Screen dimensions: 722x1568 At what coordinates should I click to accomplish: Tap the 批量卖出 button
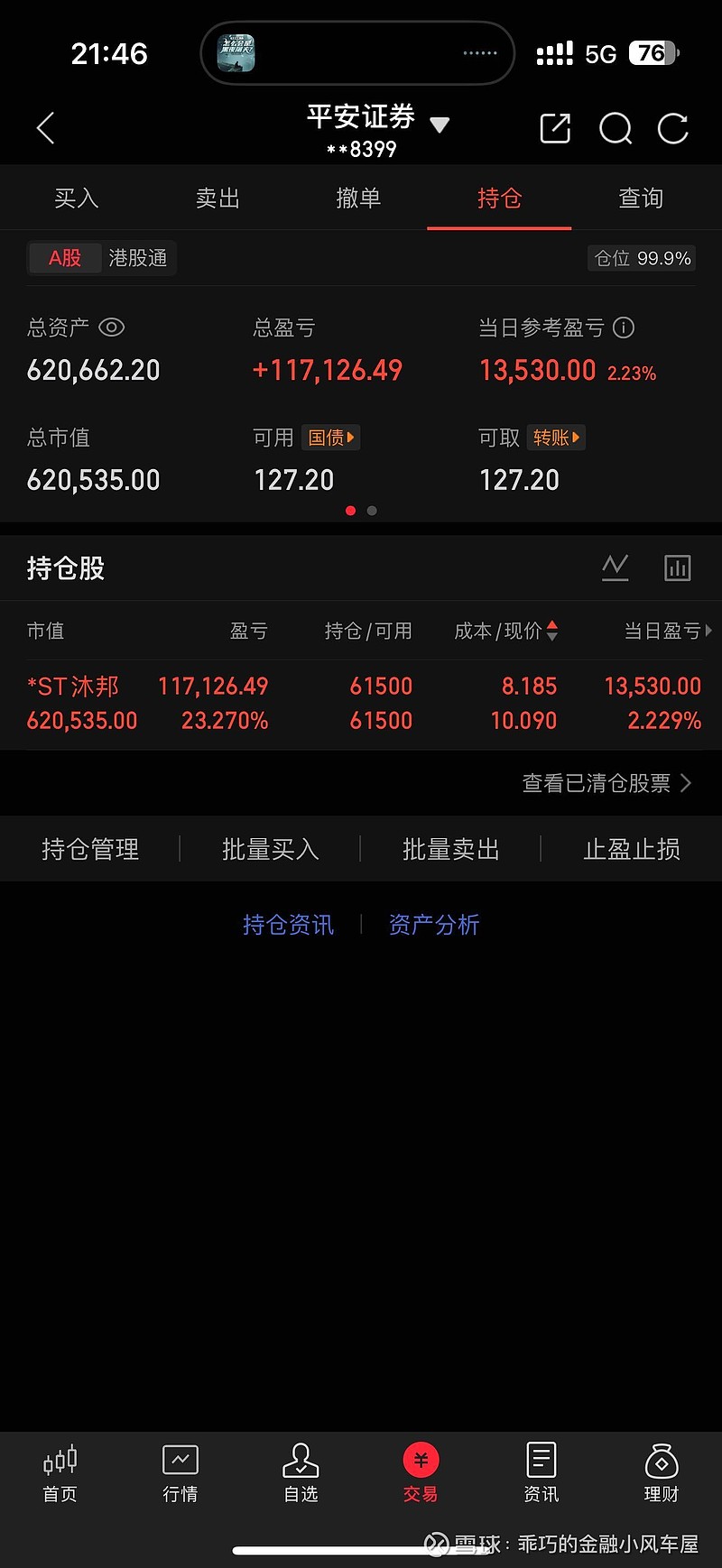pos(450,849)
